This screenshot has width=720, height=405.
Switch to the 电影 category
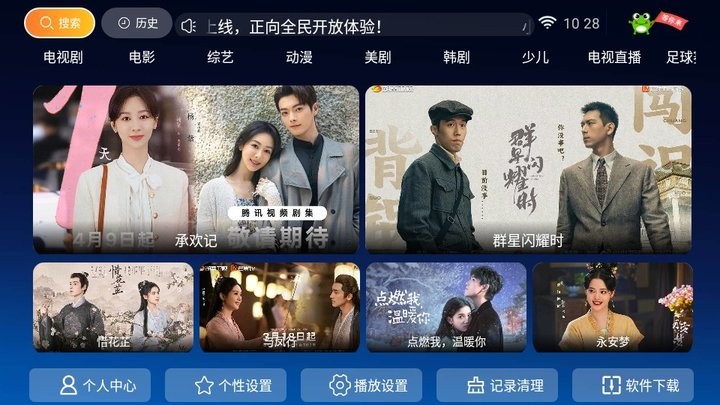142,57
